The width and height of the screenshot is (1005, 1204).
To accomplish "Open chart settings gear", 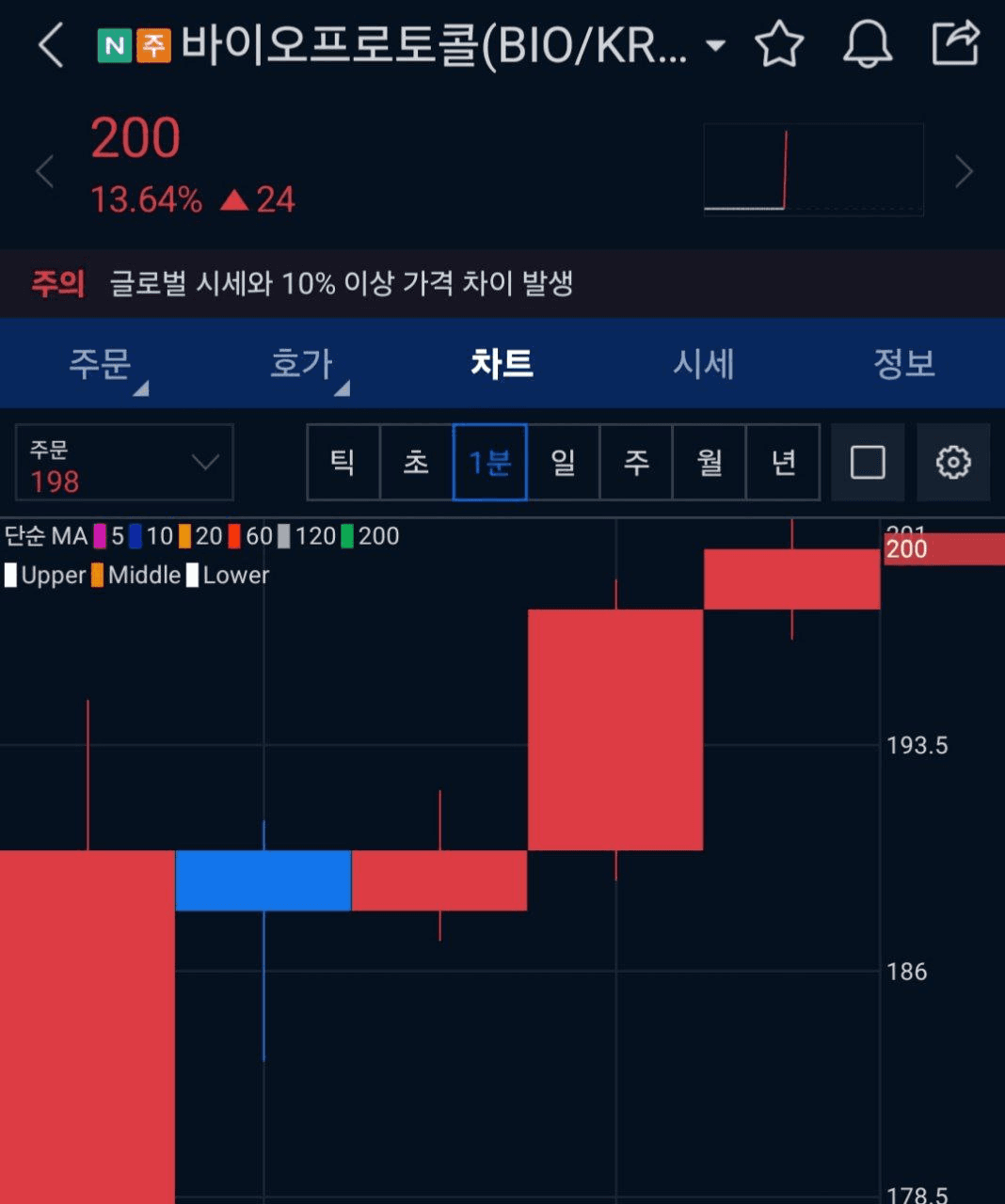I will tap(952, 463).
